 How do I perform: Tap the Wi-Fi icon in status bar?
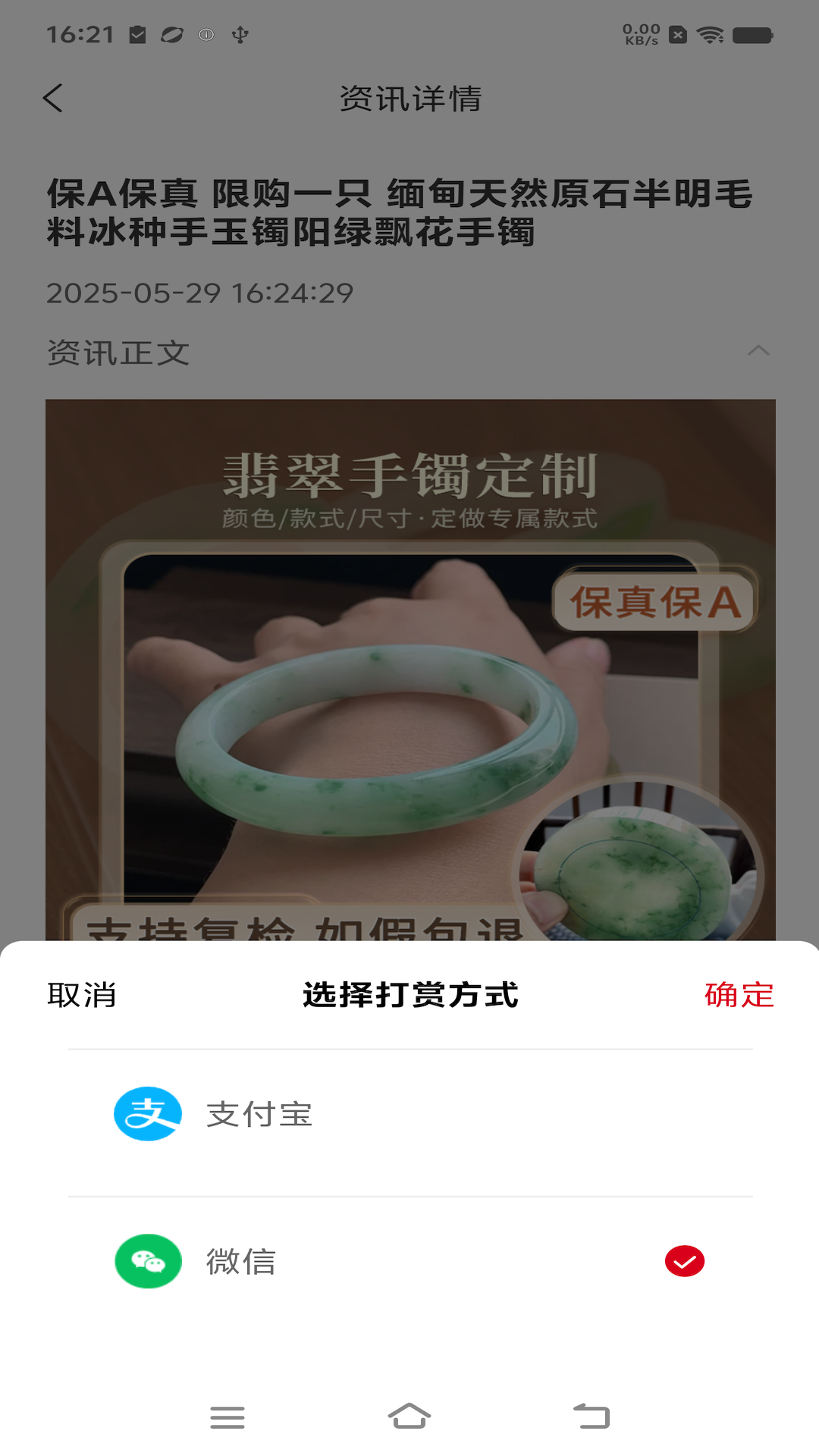tap(710, 34)
